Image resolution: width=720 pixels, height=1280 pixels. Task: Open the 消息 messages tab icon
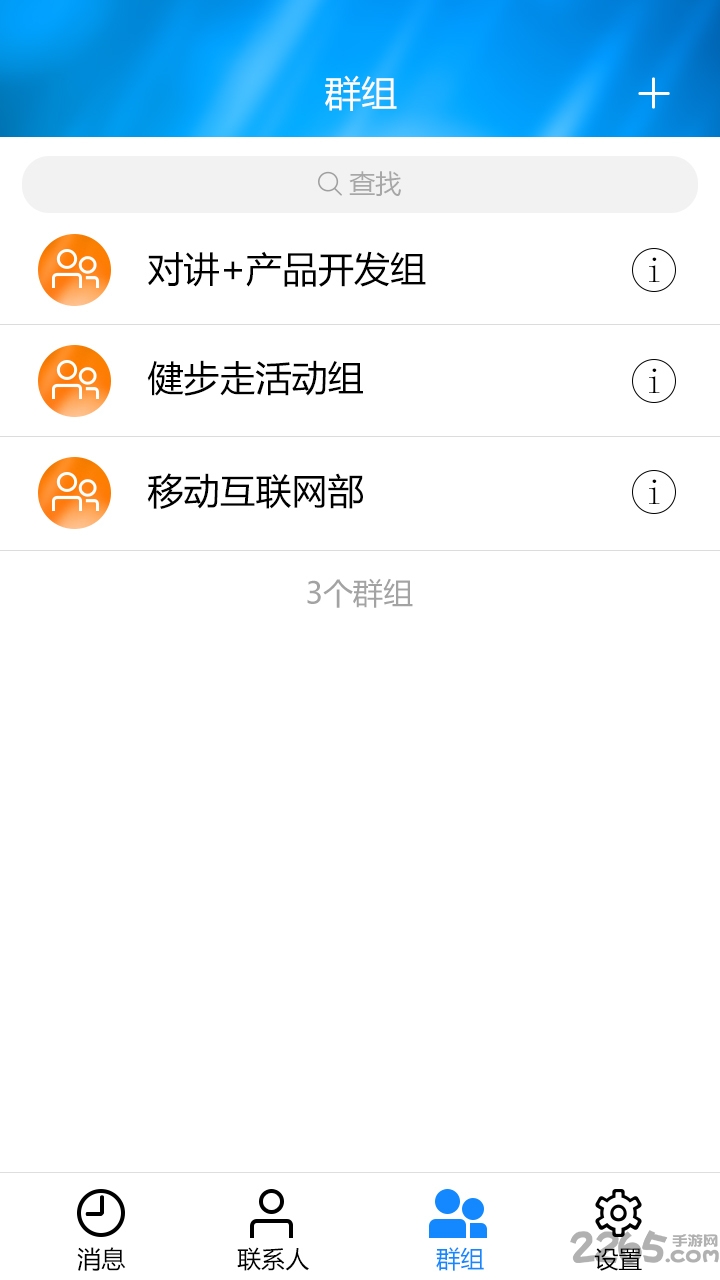(98, 1212)
